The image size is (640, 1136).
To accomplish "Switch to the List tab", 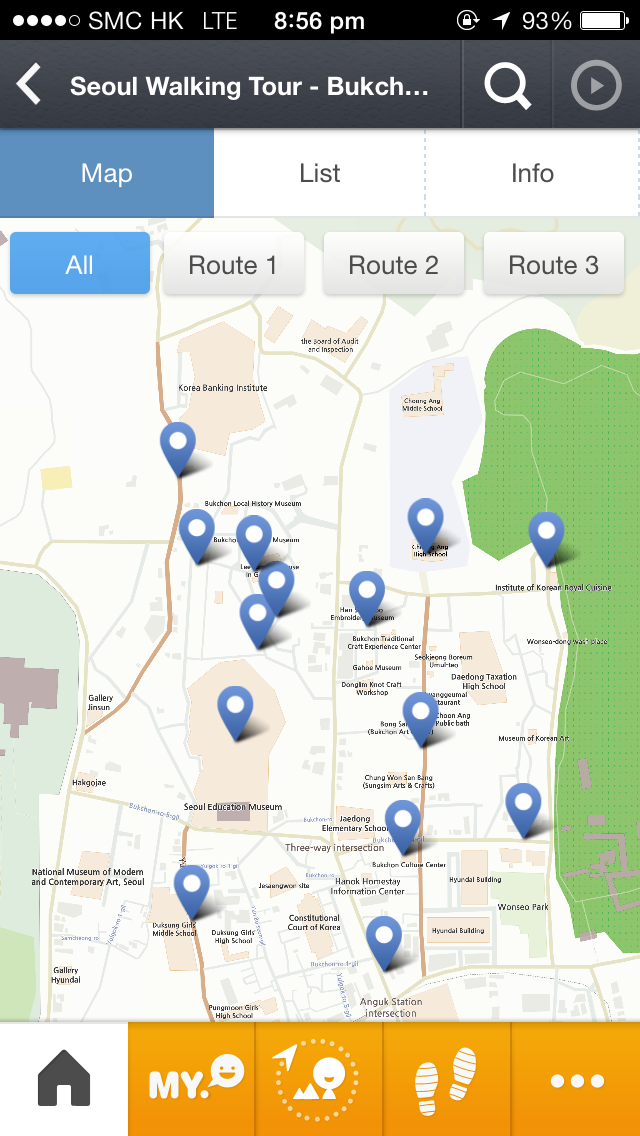I will pos(320,173).
